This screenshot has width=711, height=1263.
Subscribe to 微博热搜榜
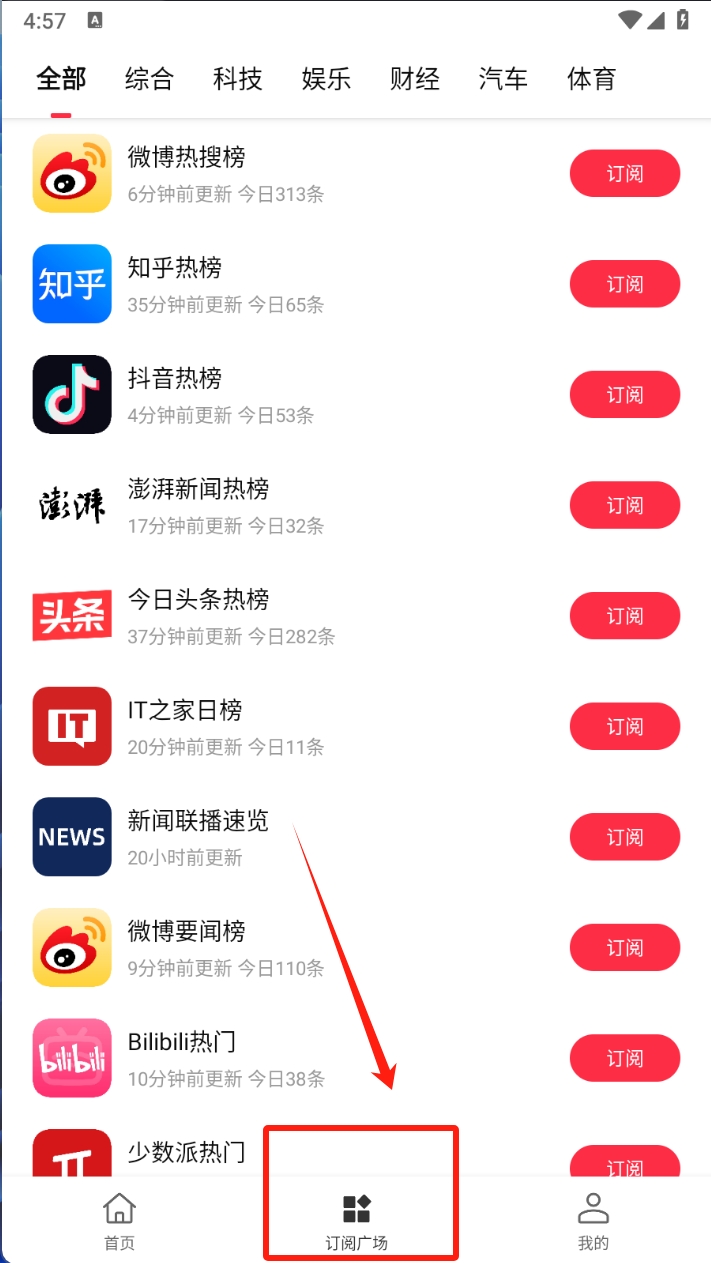click(624, 174)
